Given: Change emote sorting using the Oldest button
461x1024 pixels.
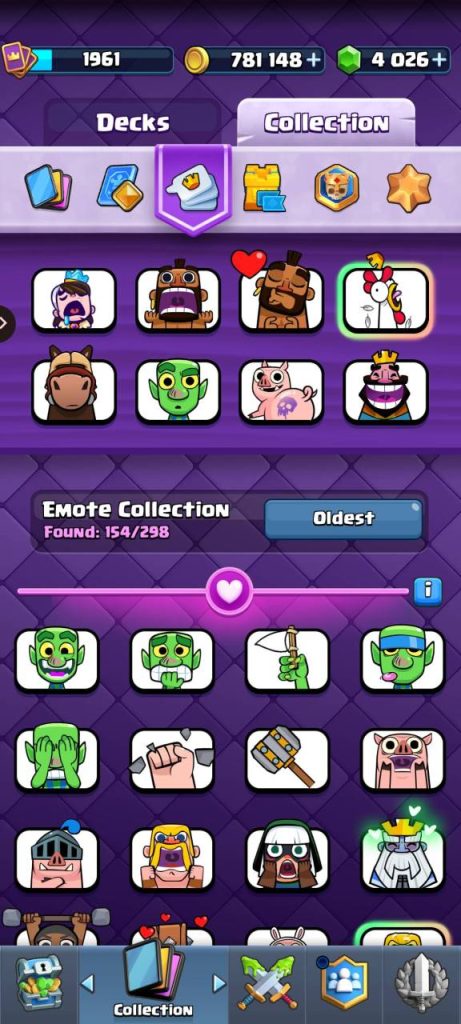Looking at the screenshot, I should tap(343, 519).
